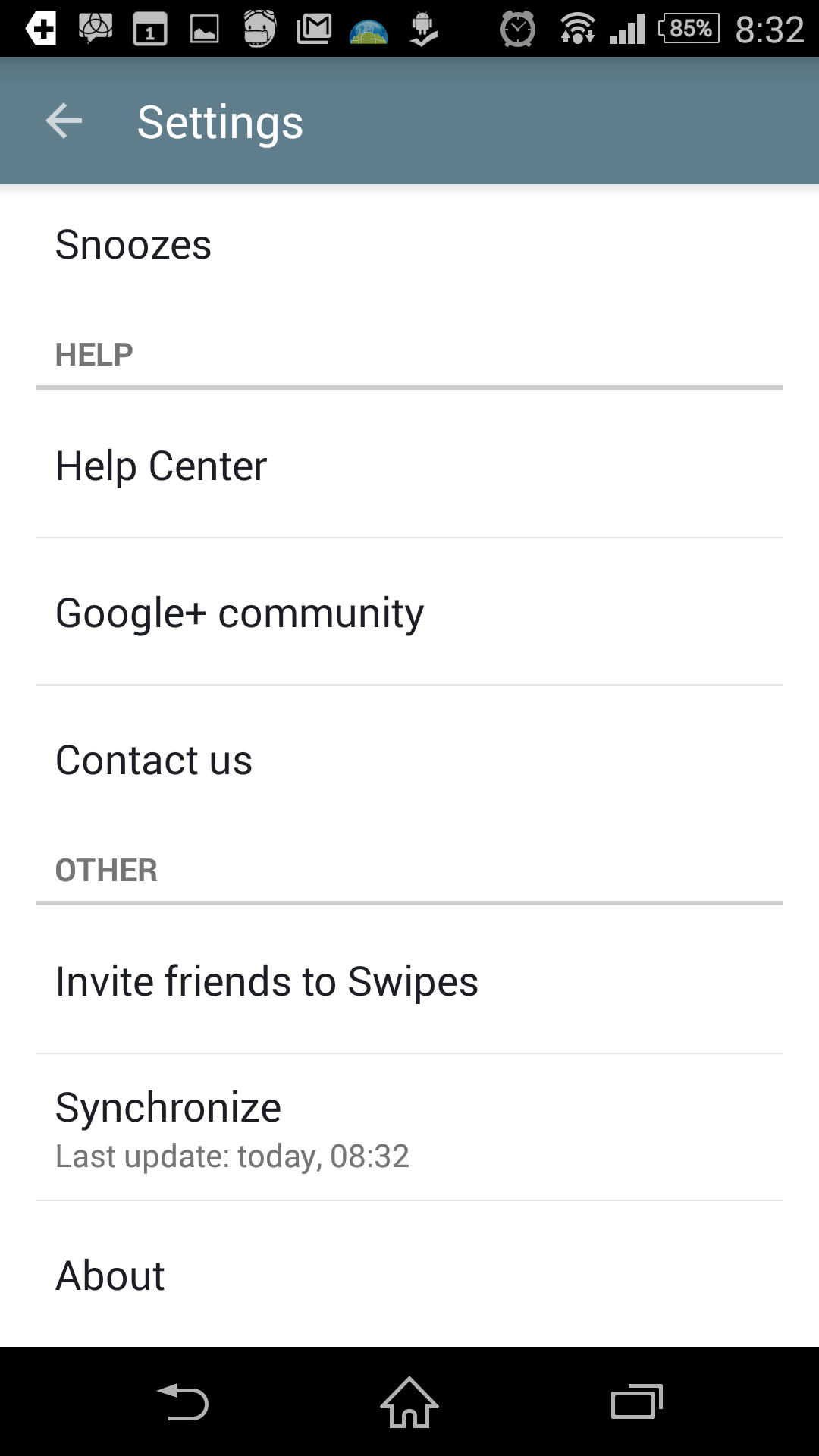This screenshot has height=1456, width=819.
Task: Open the About page
Action: click(409, 1274)
